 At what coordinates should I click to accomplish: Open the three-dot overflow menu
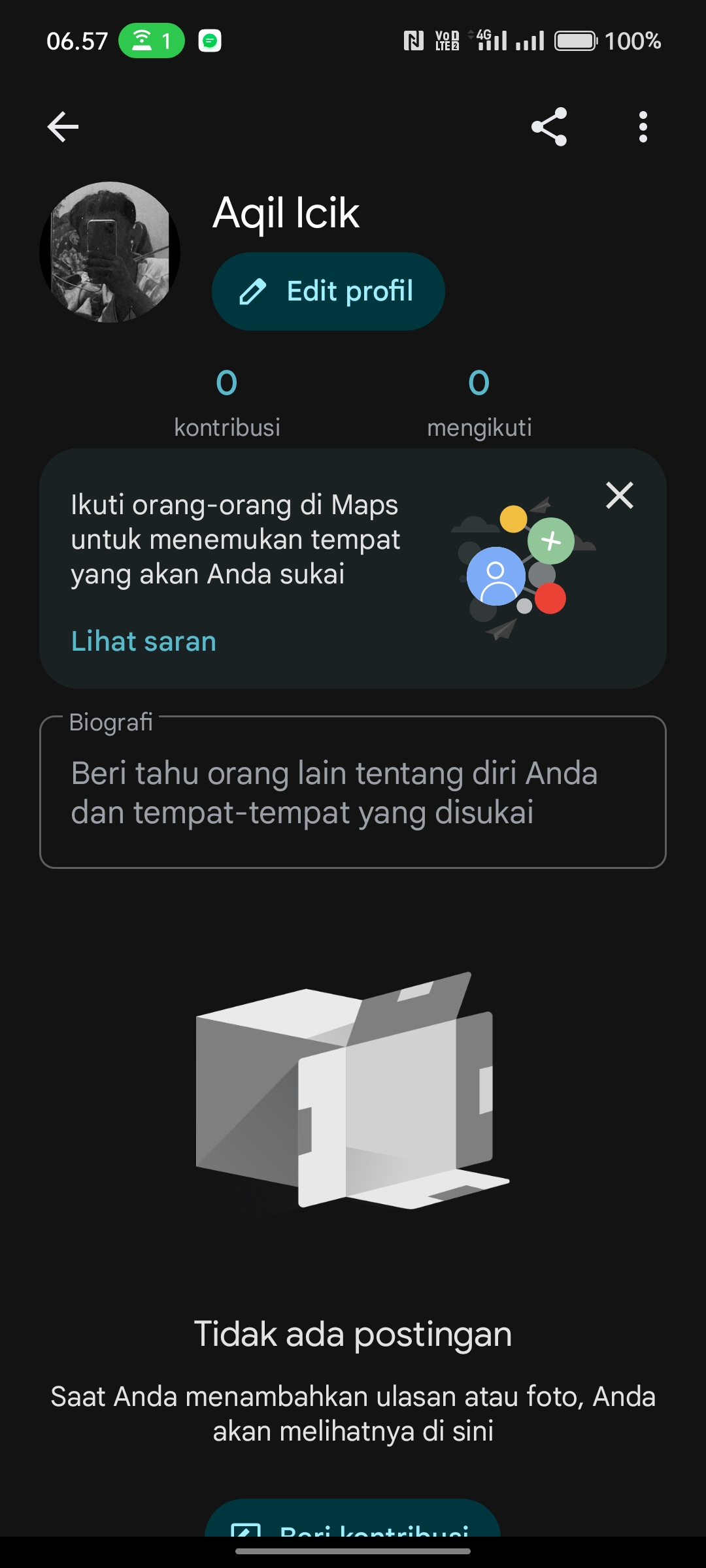coord(643,127)
